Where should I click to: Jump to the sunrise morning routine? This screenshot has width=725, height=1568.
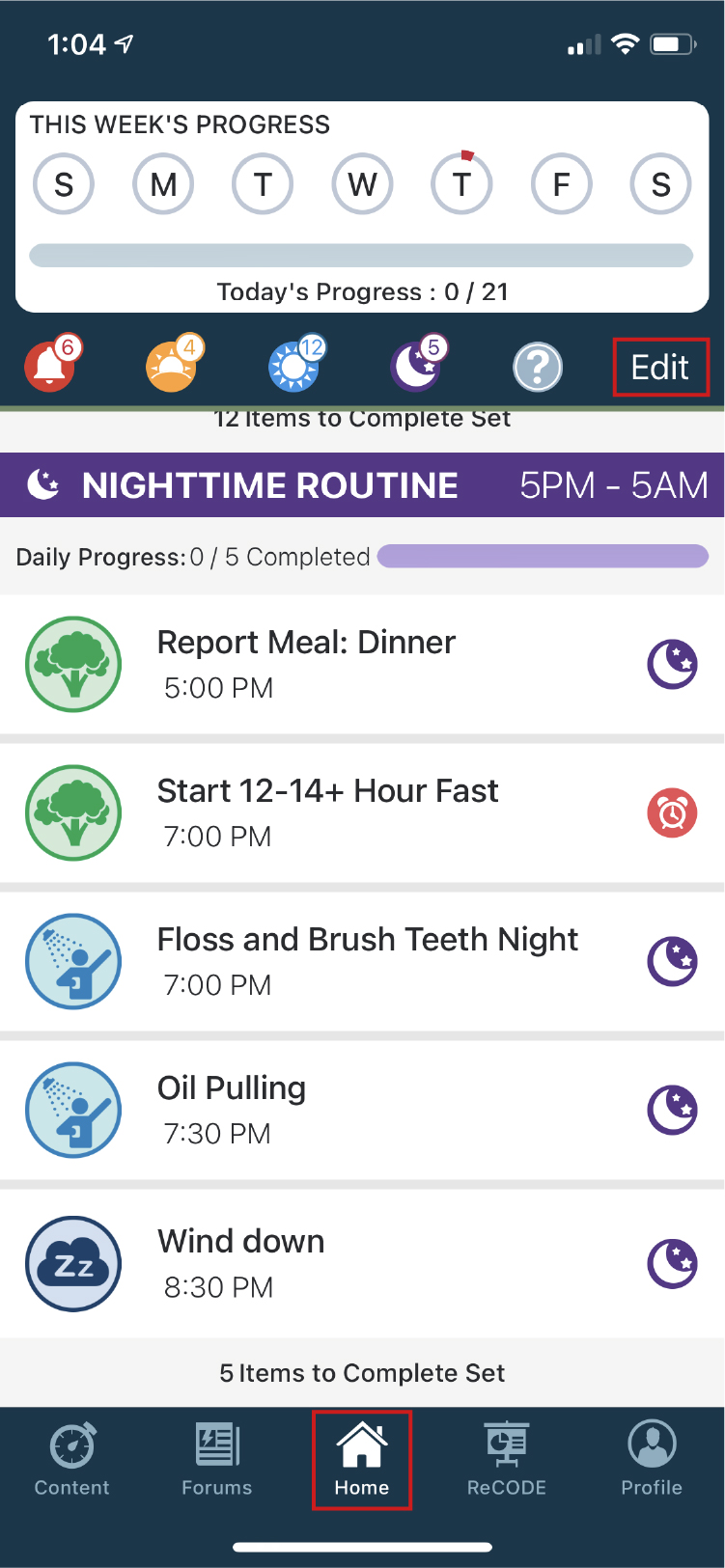pos(171,367)
